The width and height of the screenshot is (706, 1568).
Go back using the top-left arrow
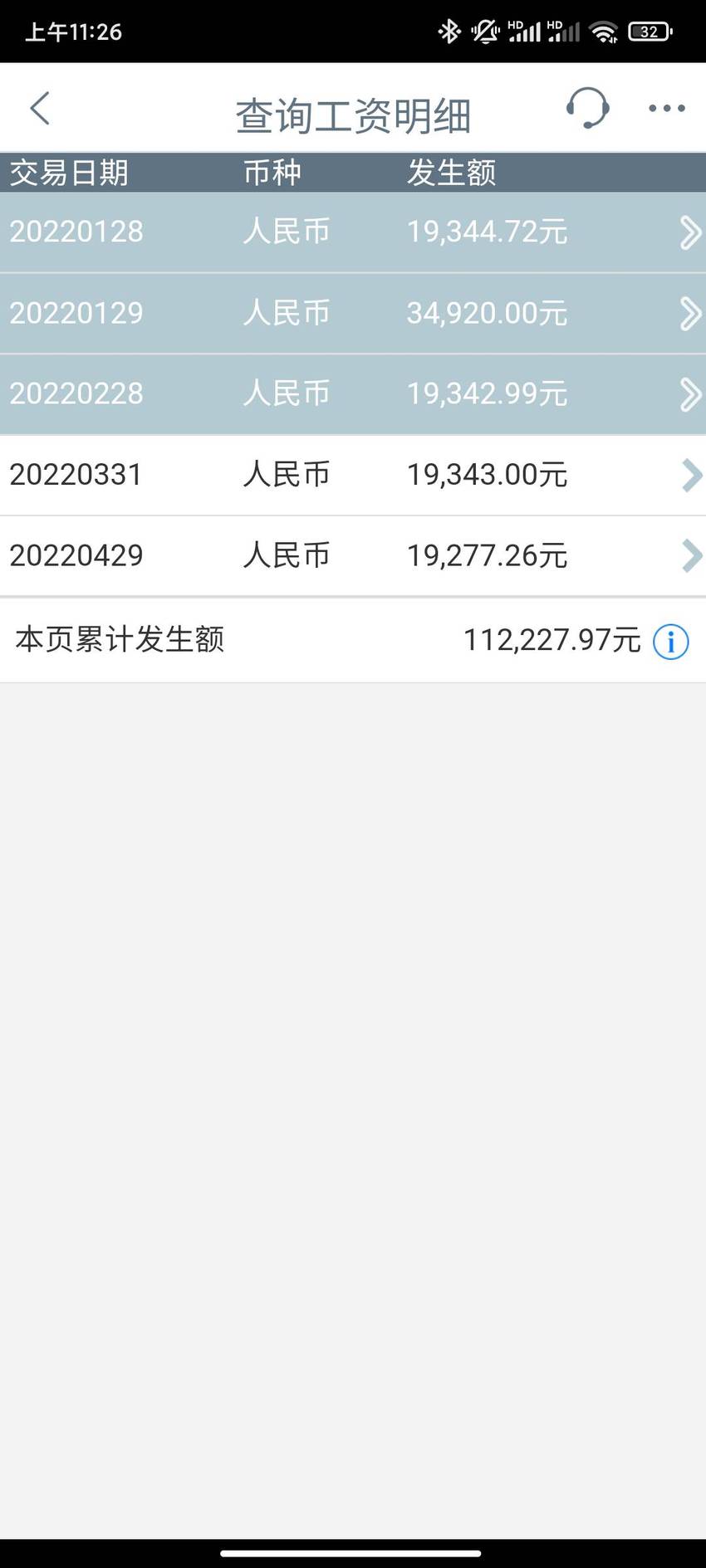point(40,109)
